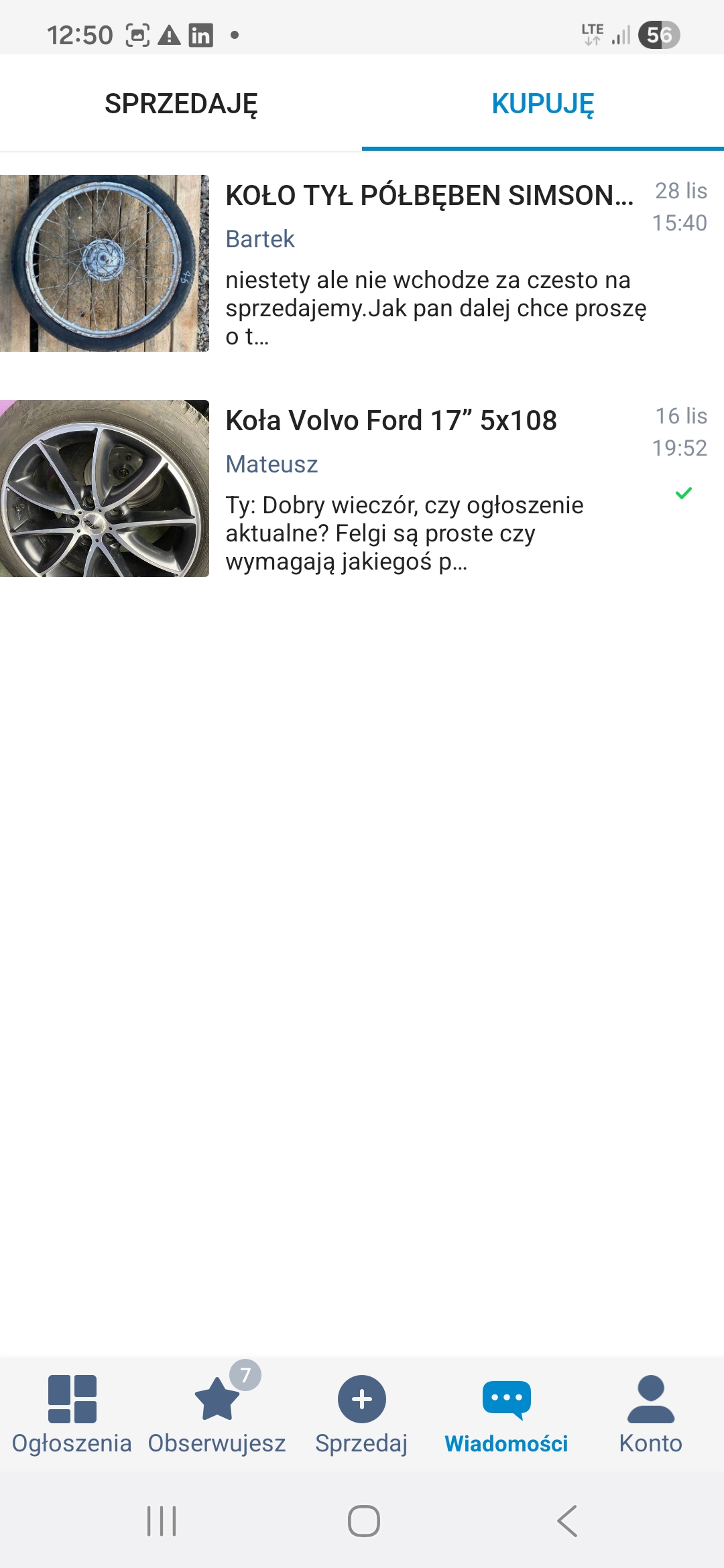Select the KUPUJĘ tab
The width and height of the screenshot is (724, 1568).
click(x=543, y=104)
